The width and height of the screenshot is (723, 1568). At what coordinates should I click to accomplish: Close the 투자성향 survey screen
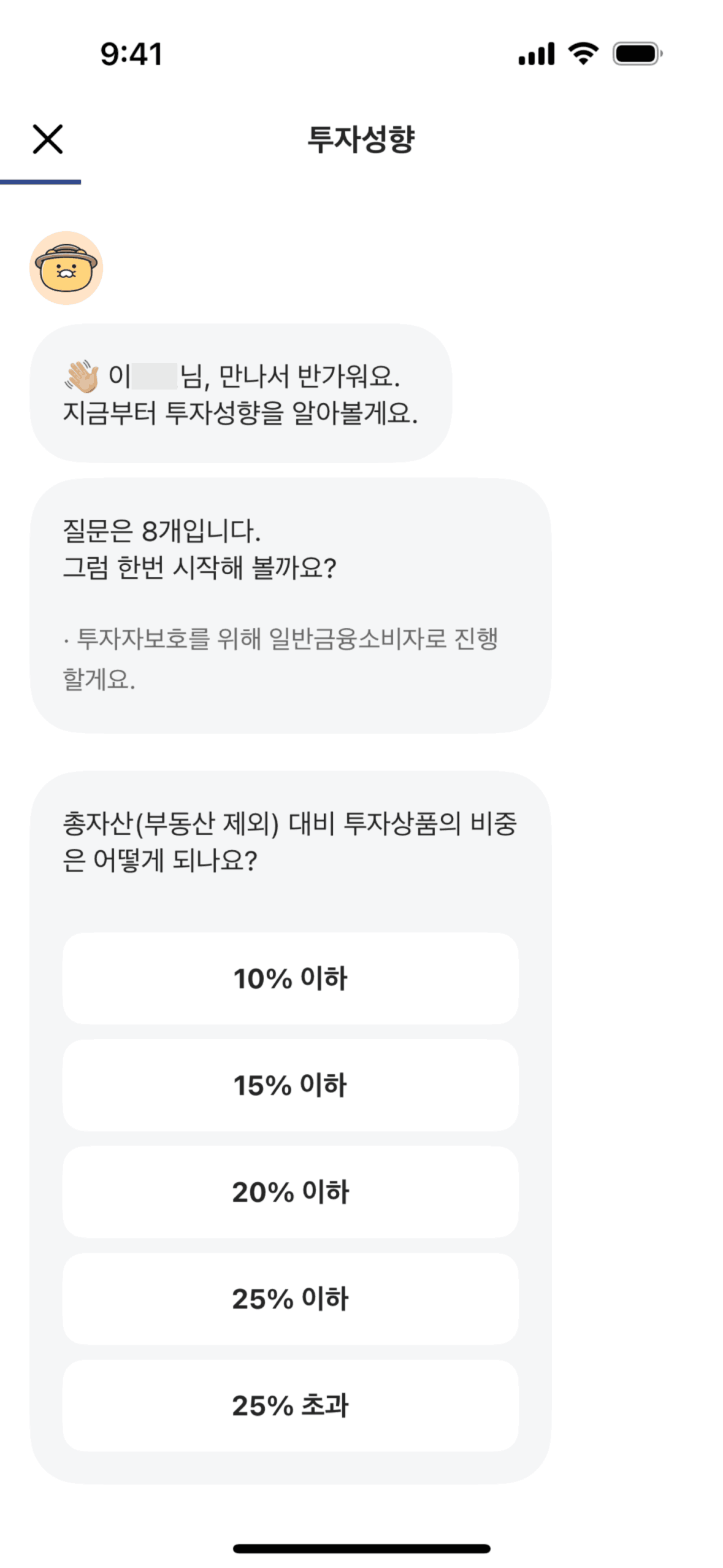coord(48,139)
